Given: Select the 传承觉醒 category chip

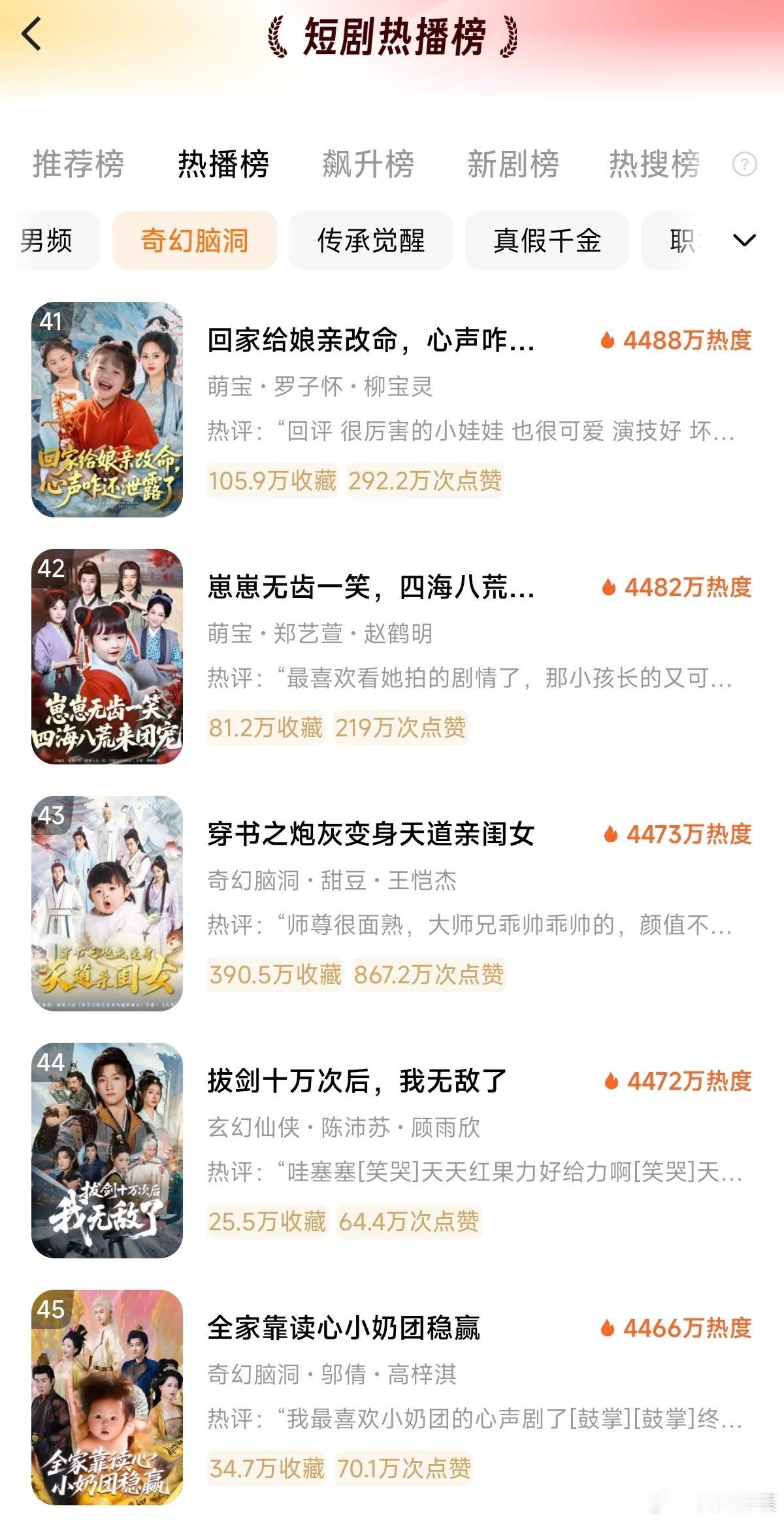Looking at the screenshot, I should (370, 240).
